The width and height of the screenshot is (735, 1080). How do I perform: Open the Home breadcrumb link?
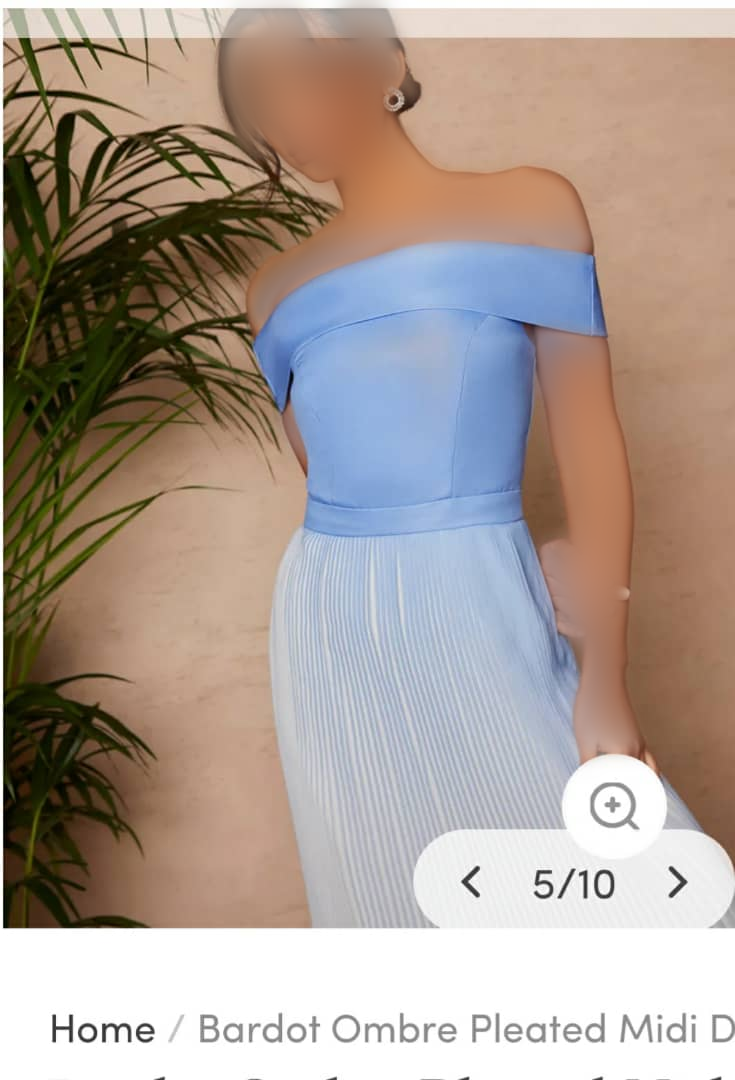point(103,1028)
